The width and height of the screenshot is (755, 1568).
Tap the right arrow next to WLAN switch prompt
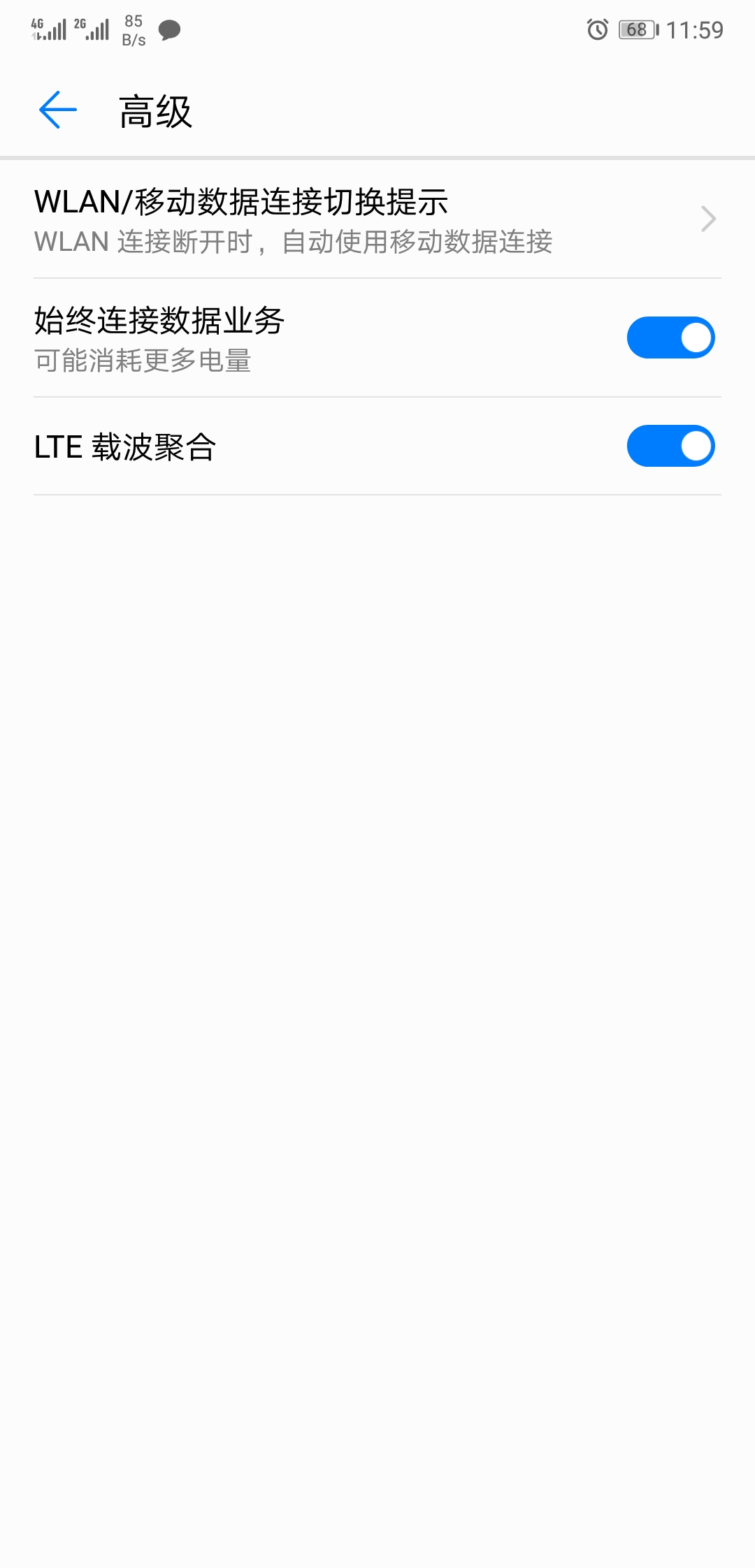click(x=708, y=218)
